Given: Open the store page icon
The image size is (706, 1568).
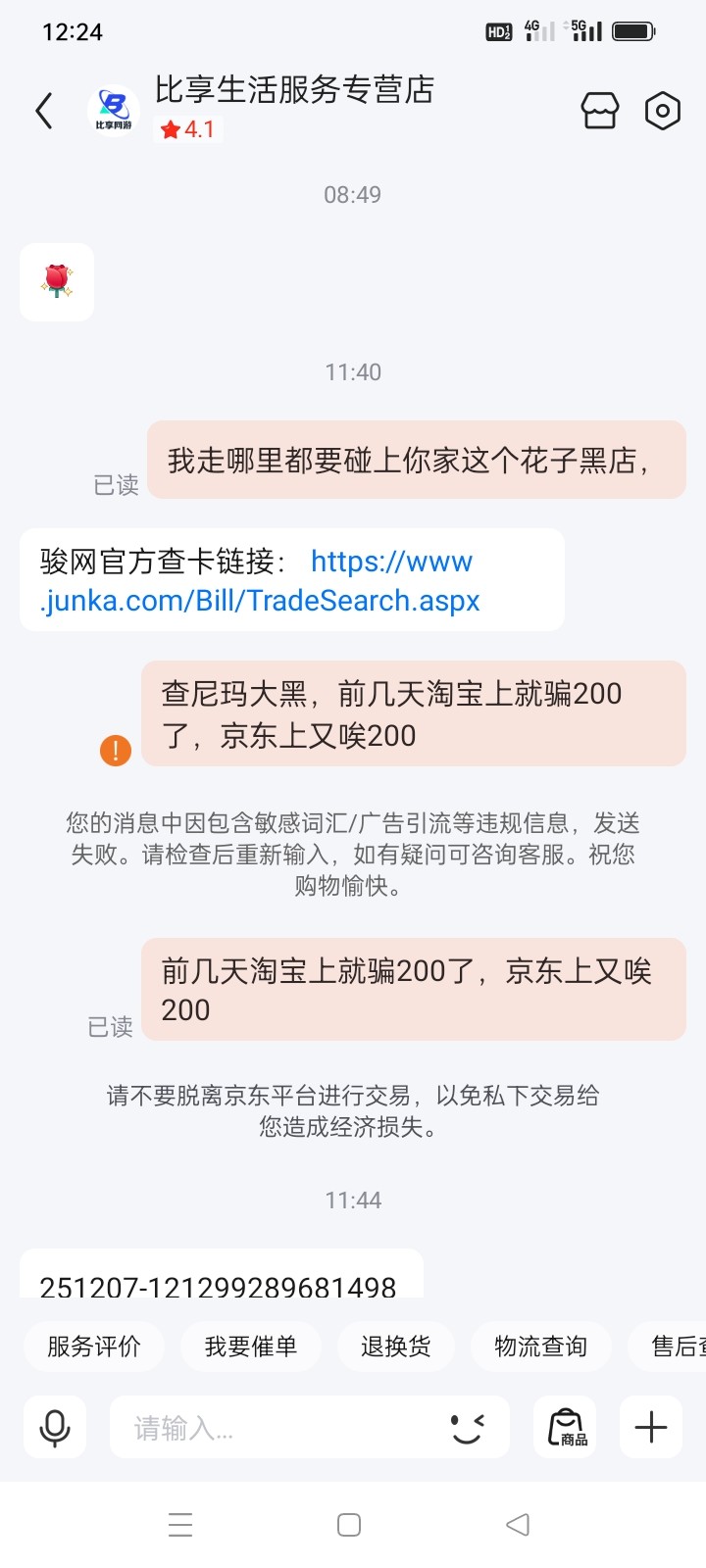Looking at the screenshot, I should click(600, 111).
